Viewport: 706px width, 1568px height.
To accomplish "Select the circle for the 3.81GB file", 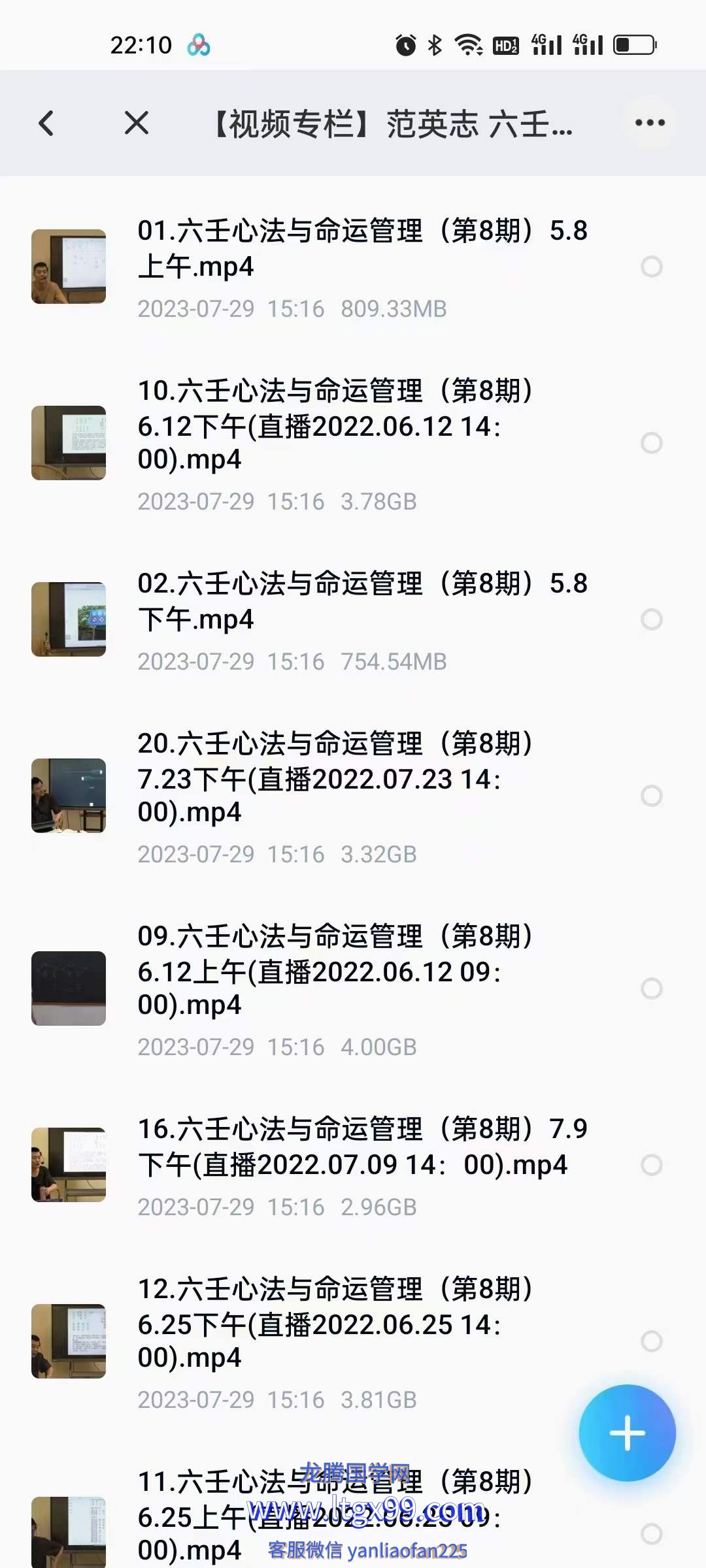I will pyautogui.click(x=652, y=1341).
